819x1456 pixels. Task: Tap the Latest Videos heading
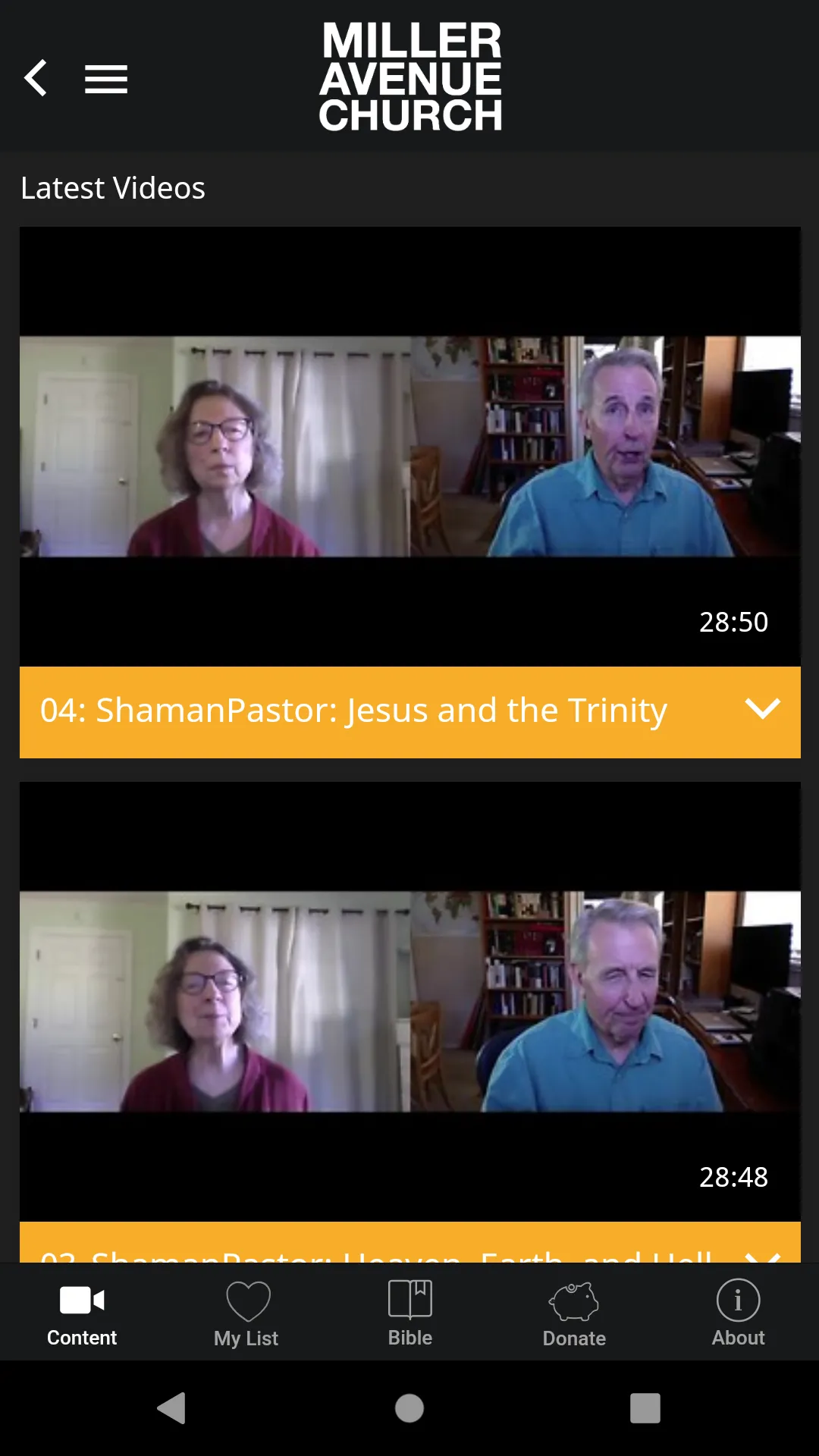pos(112,187)
